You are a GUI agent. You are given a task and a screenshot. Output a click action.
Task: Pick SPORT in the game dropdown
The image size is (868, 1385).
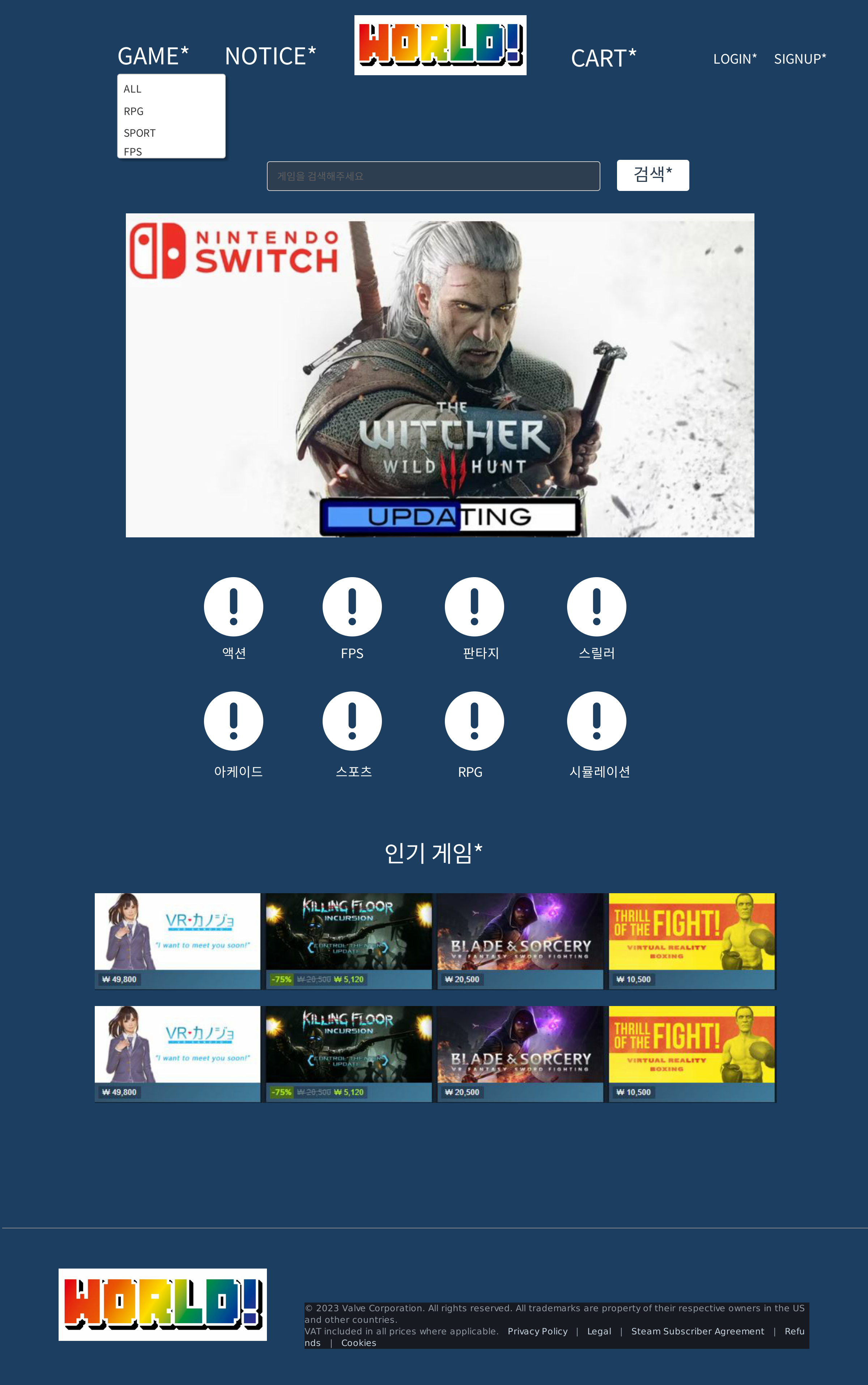pos(140,133)
